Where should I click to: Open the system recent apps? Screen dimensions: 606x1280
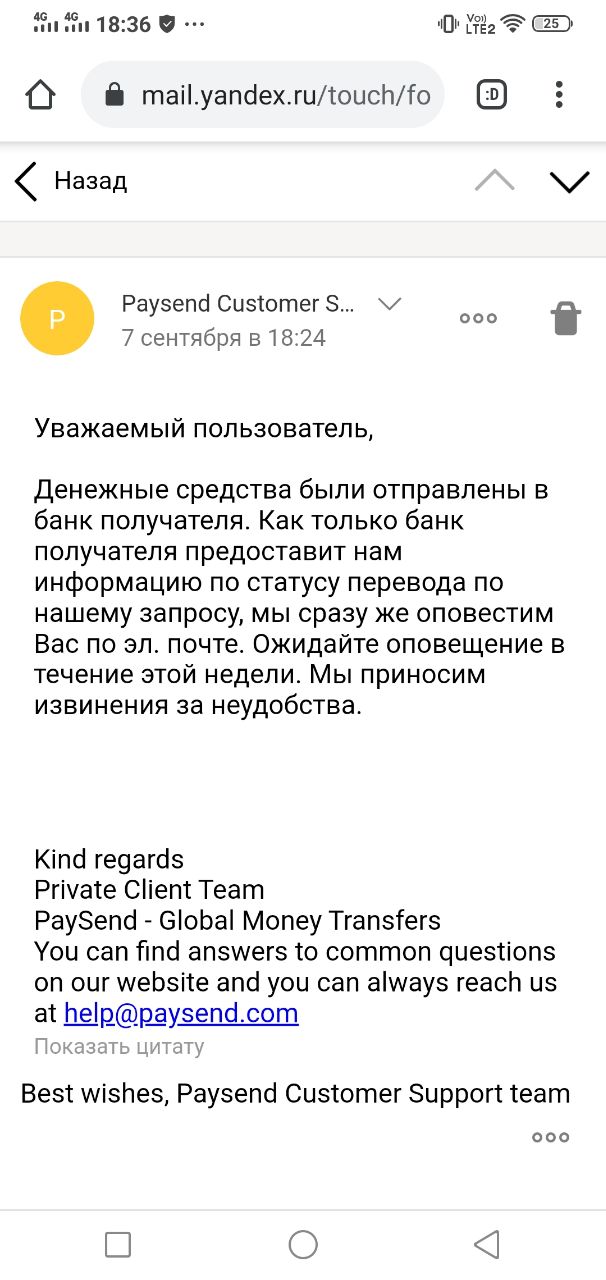118,1244
